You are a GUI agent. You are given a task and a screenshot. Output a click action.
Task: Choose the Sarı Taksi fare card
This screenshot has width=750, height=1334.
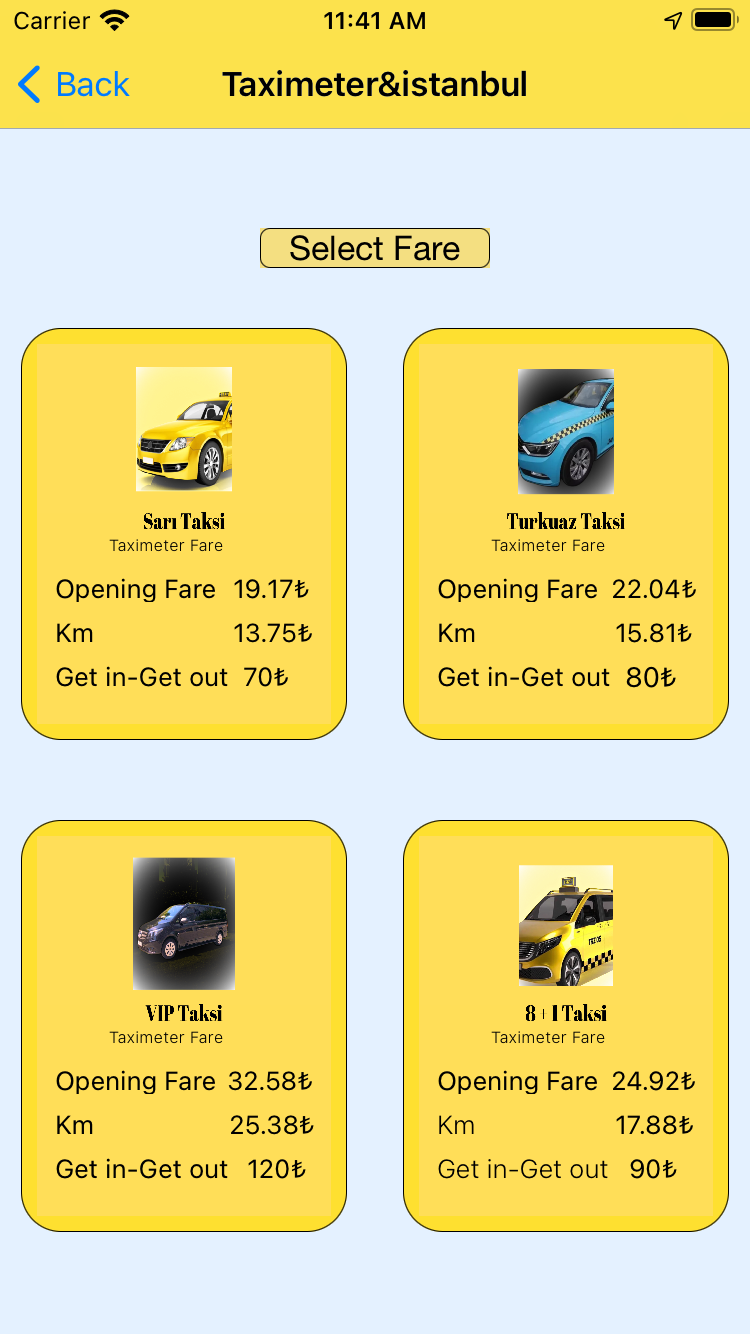pyautogui.click(x=184, y=534)
